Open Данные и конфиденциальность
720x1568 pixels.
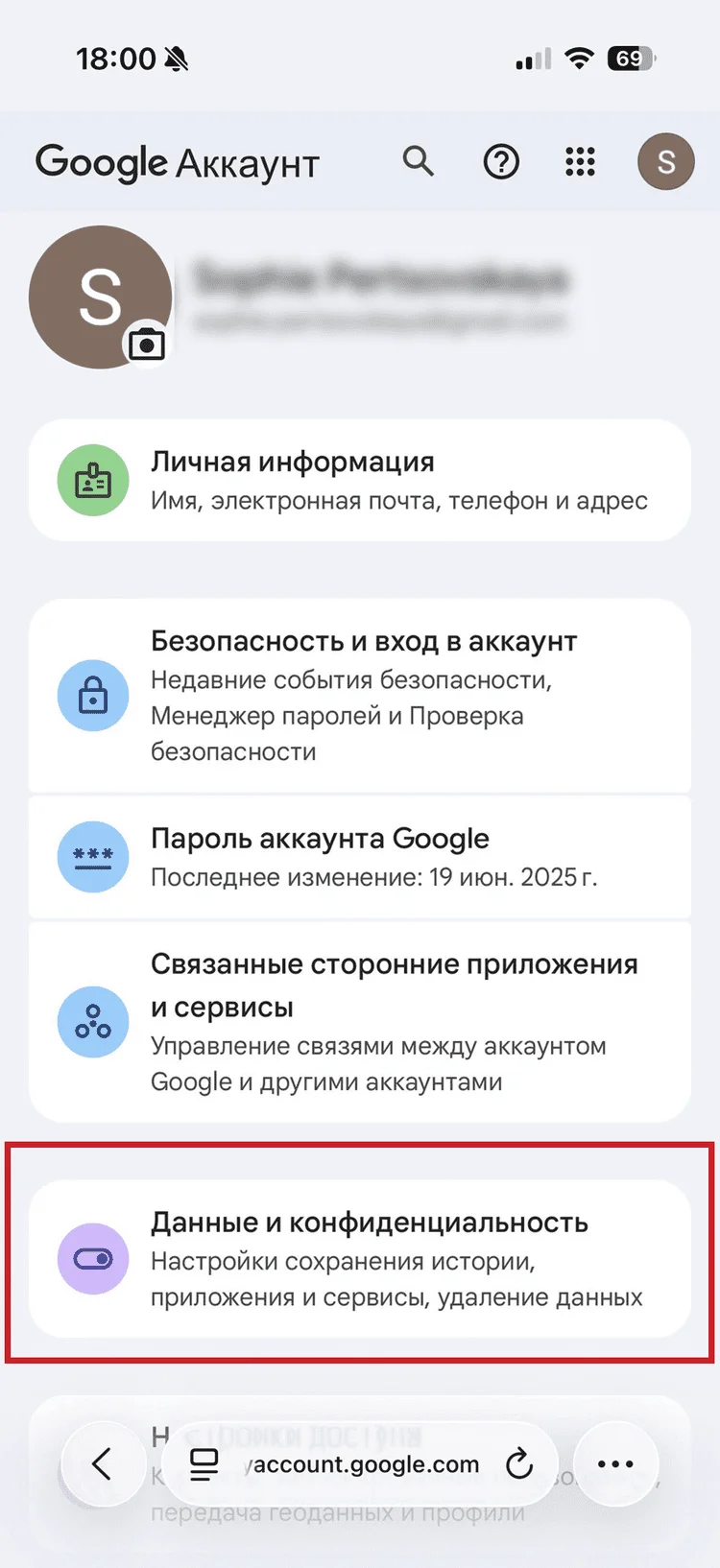(360, 1258)
